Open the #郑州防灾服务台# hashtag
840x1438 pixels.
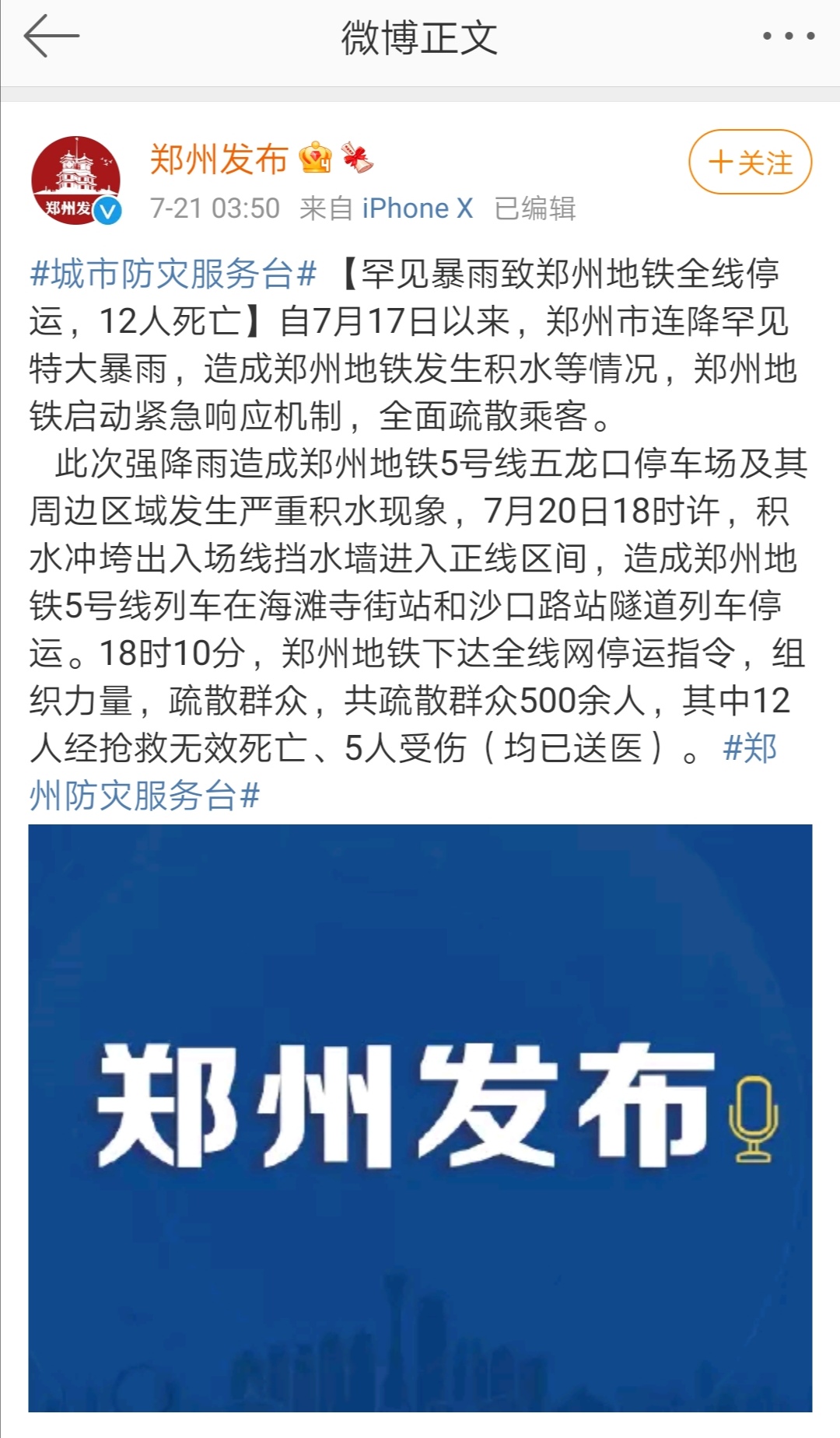144,796
